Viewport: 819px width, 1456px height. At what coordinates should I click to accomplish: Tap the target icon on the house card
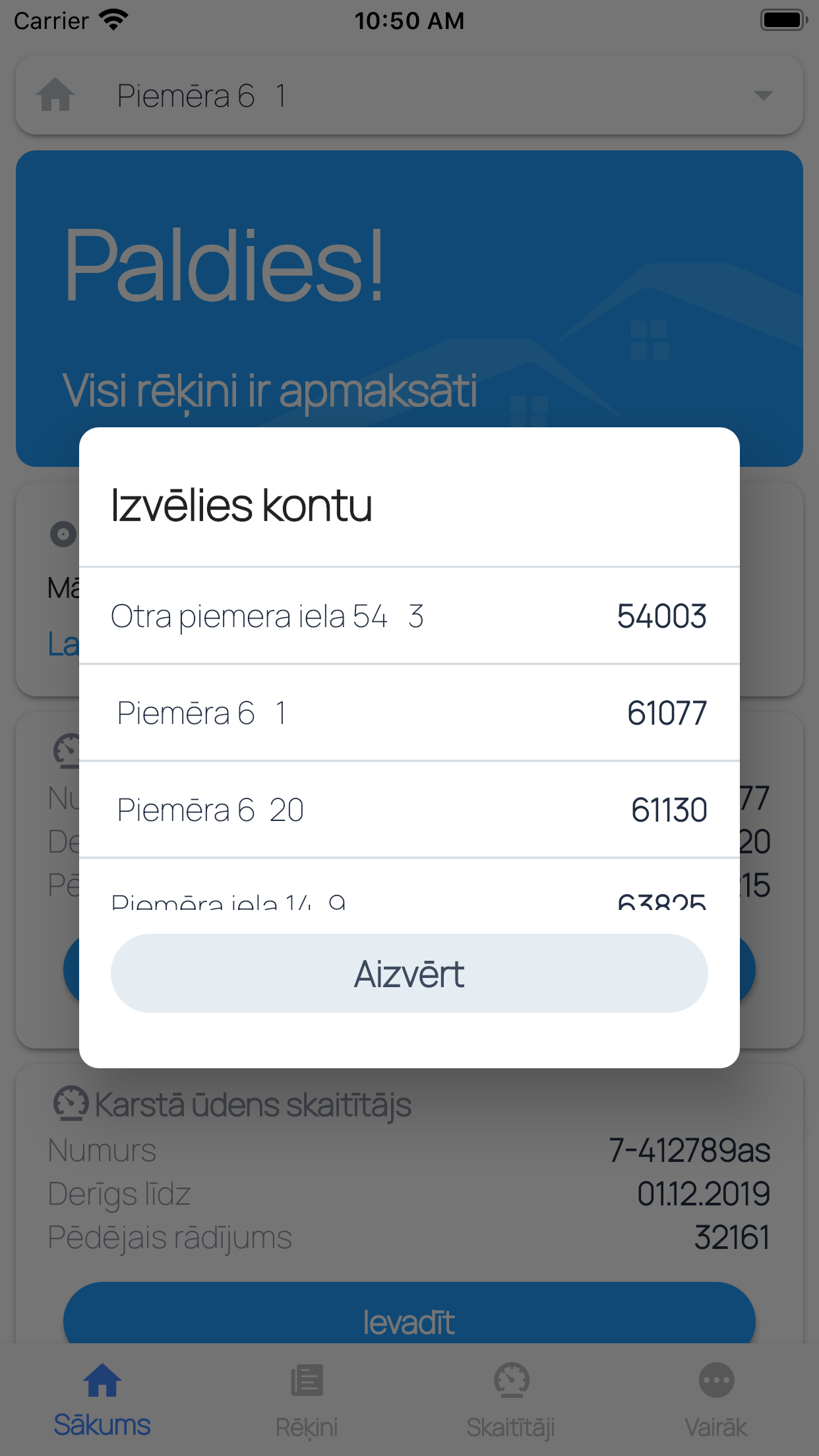(x=64, y=534)
